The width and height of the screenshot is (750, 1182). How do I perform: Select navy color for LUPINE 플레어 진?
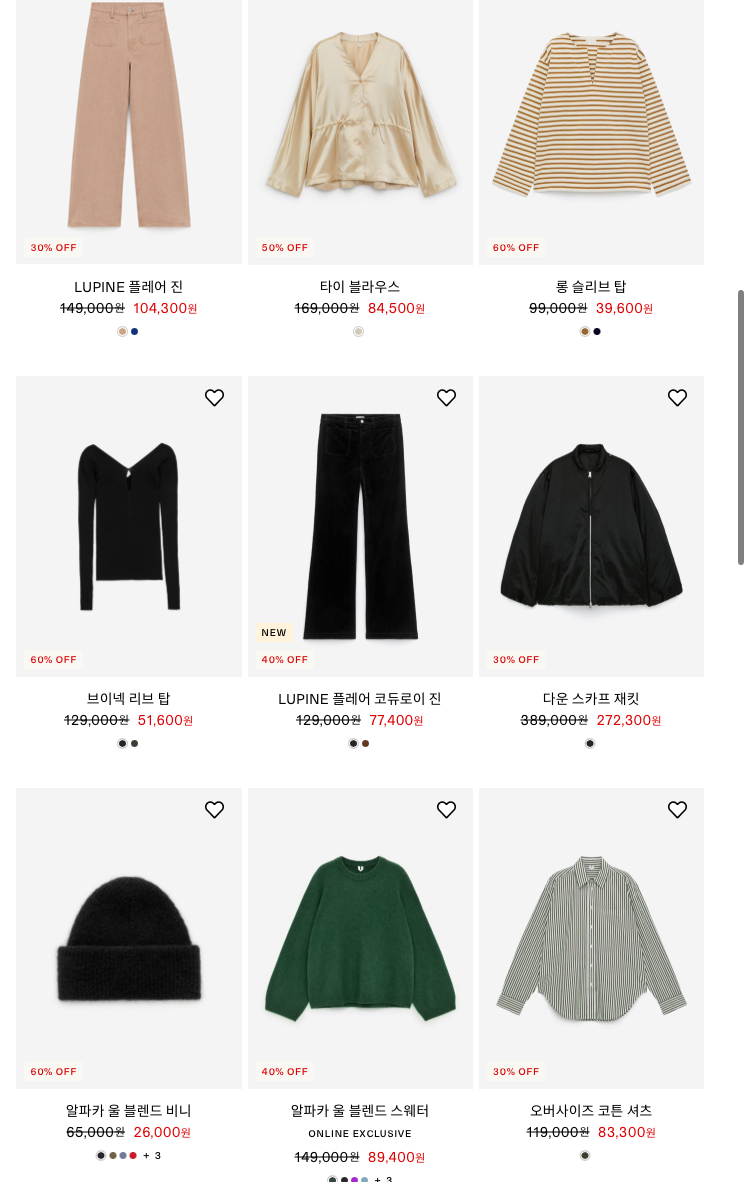click(x=135, y=331)
